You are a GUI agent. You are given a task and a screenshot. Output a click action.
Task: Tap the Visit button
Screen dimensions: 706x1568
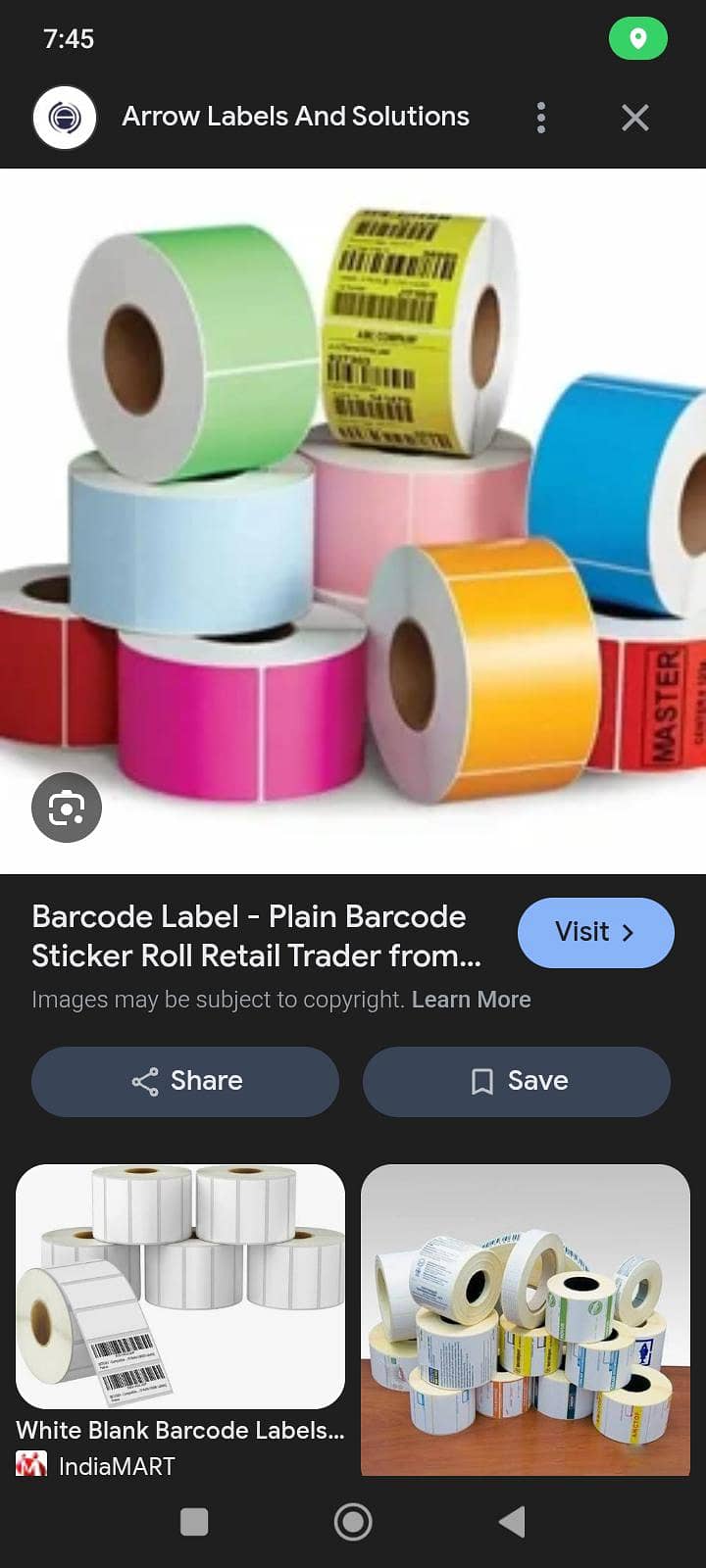click(595, 932)
